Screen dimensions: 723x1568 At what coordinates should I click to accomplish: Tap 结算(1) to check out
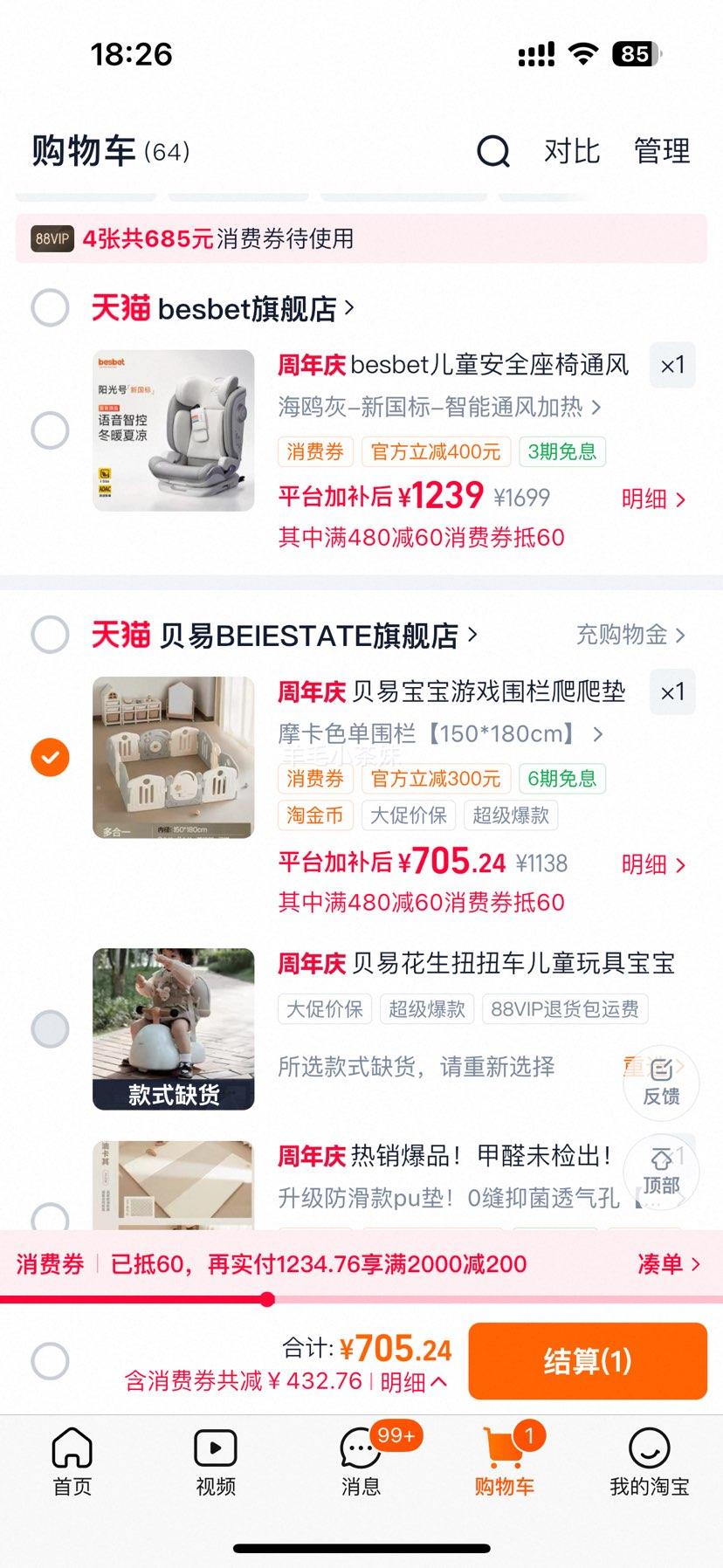pyautogui.click(x=588, y=1361)
